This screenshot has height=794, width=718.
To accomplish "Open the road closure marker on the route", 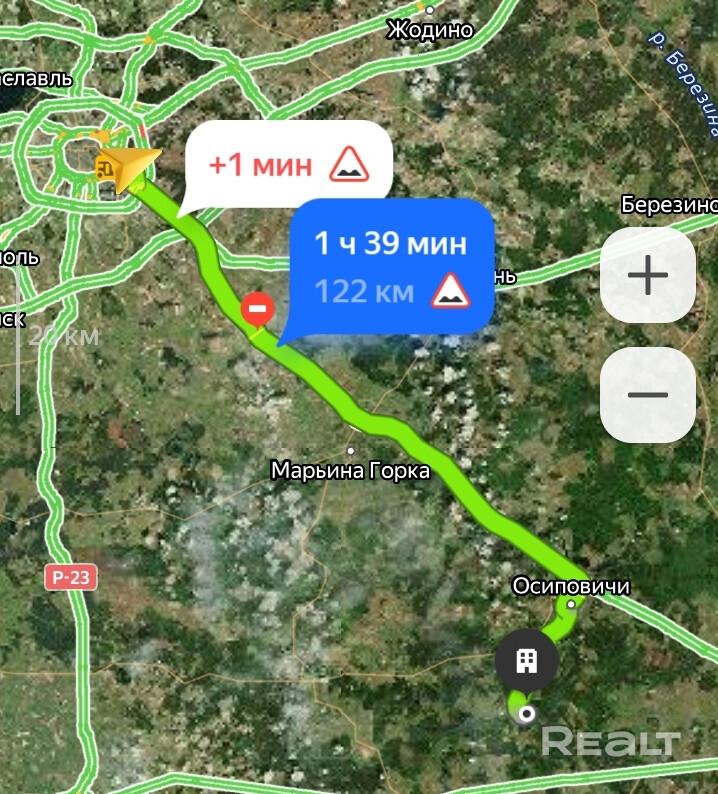I will [x=257, y=309].
